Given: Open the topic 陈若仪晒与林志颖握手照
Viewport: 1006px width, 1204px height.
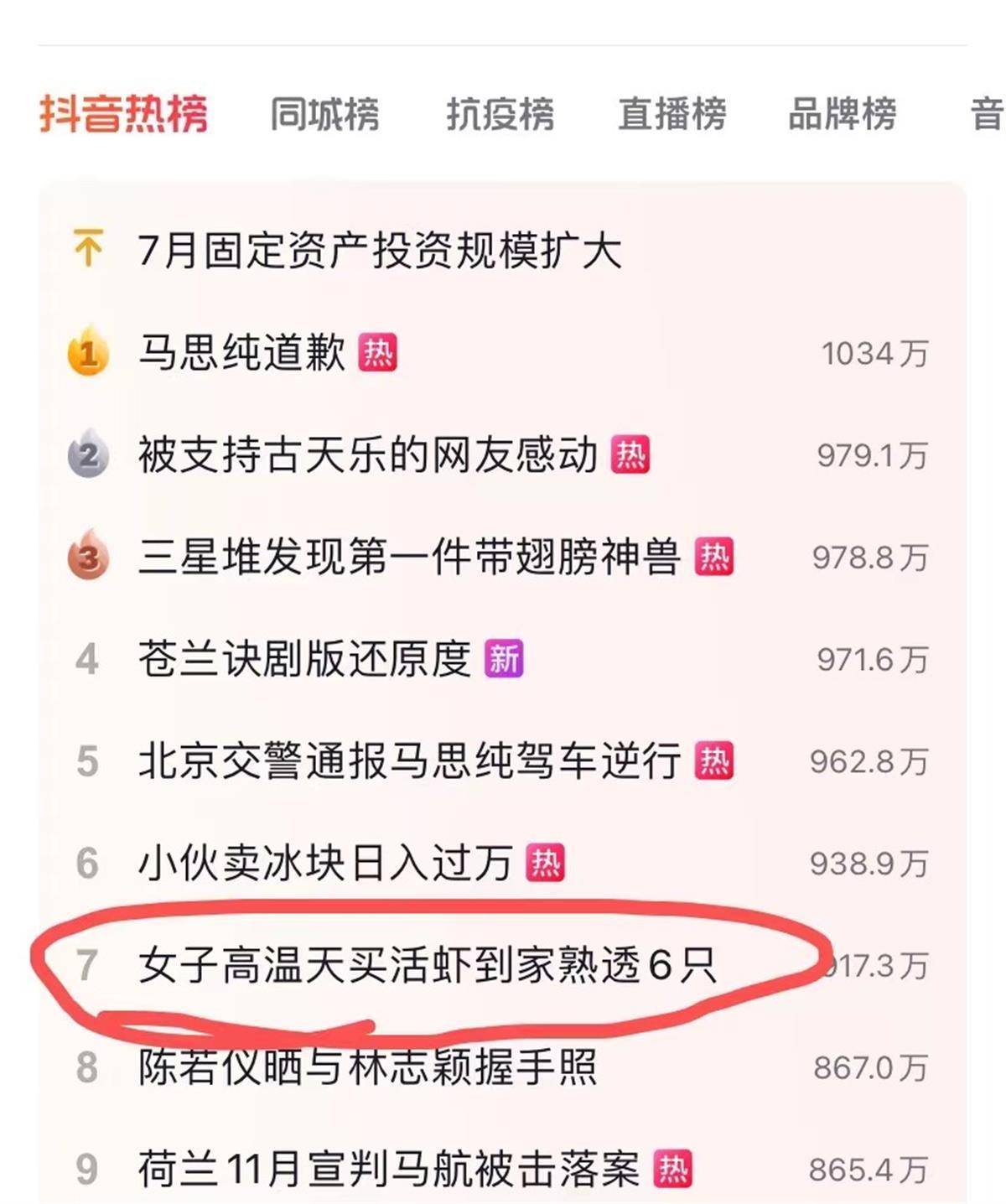Looking at the screenshot, I should pyautogui.click(x=367, y=1067).
